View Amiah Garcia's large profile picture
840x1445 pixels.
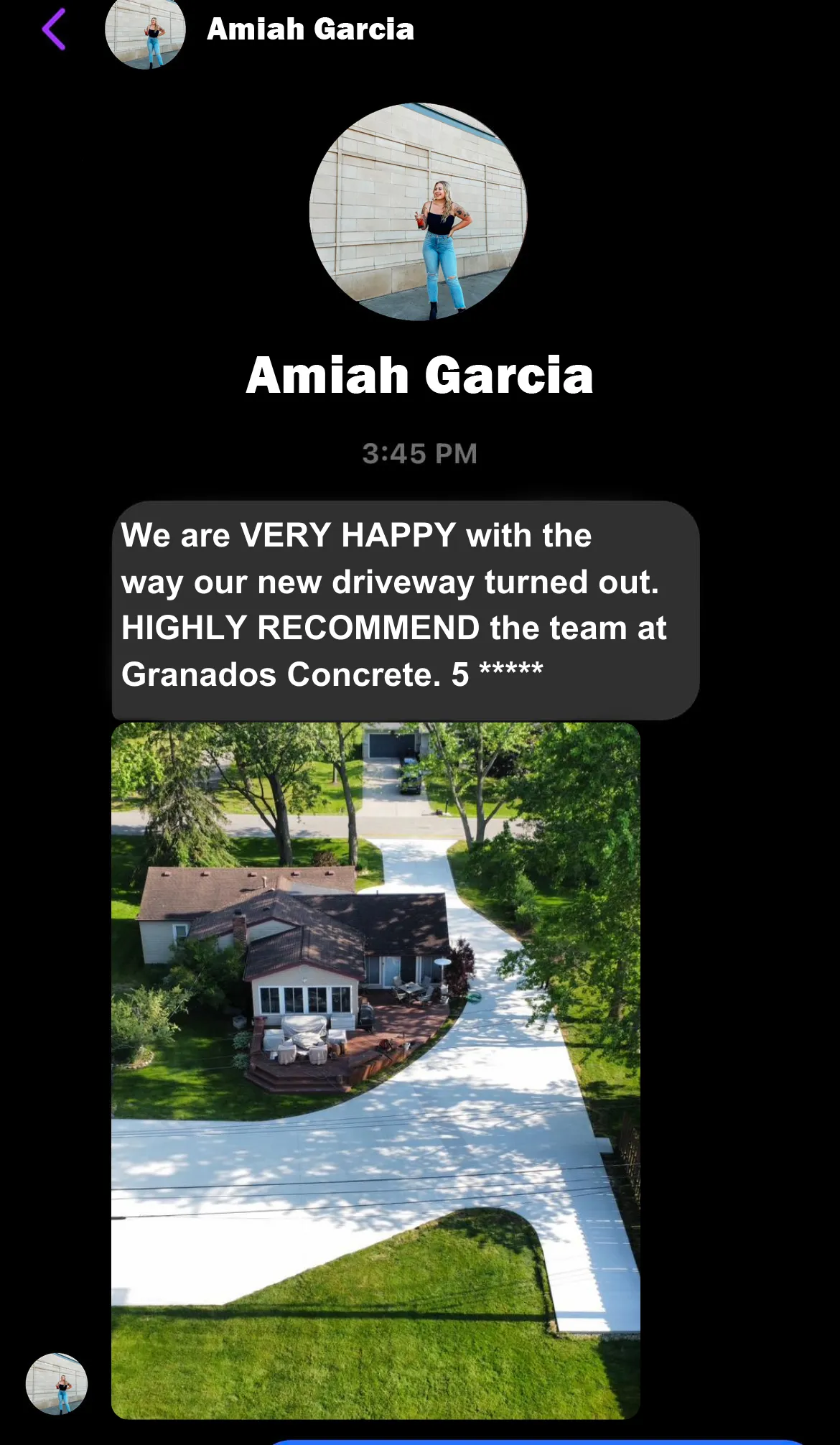(419, 212)
